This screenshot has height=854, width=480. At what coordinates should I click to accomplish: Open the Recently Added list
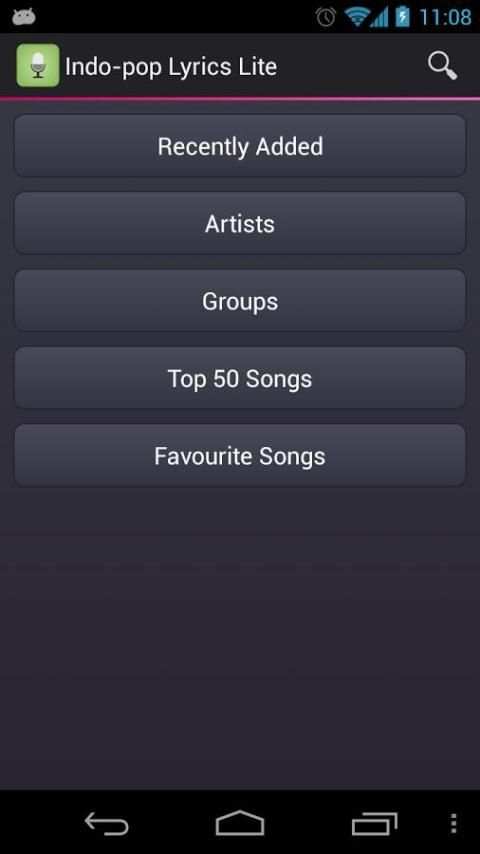pyautogui.click(x=240, y=145)
